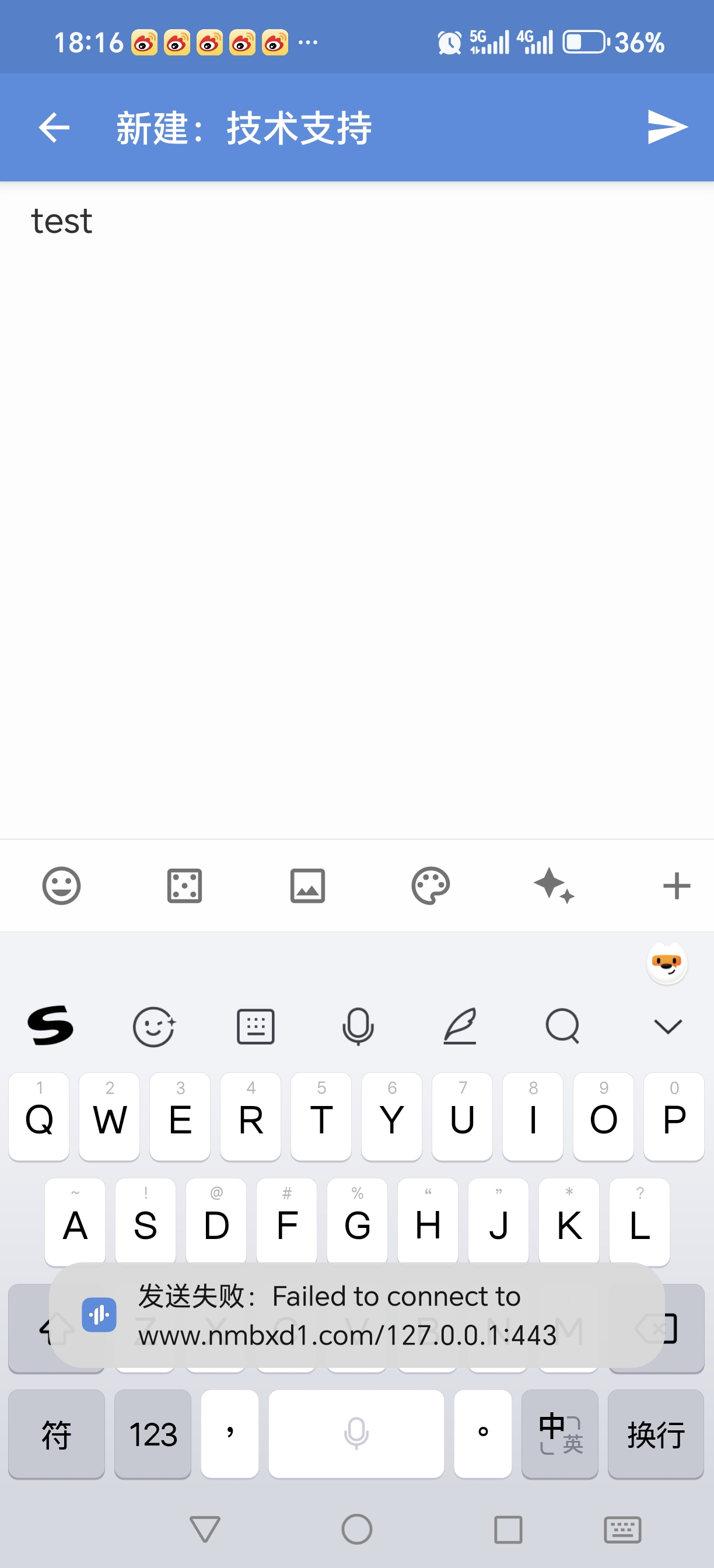Viewport: 714px width, 1568px height.
Task: Open the Sogou keyboard logo menu
Action: [51, 1026]
